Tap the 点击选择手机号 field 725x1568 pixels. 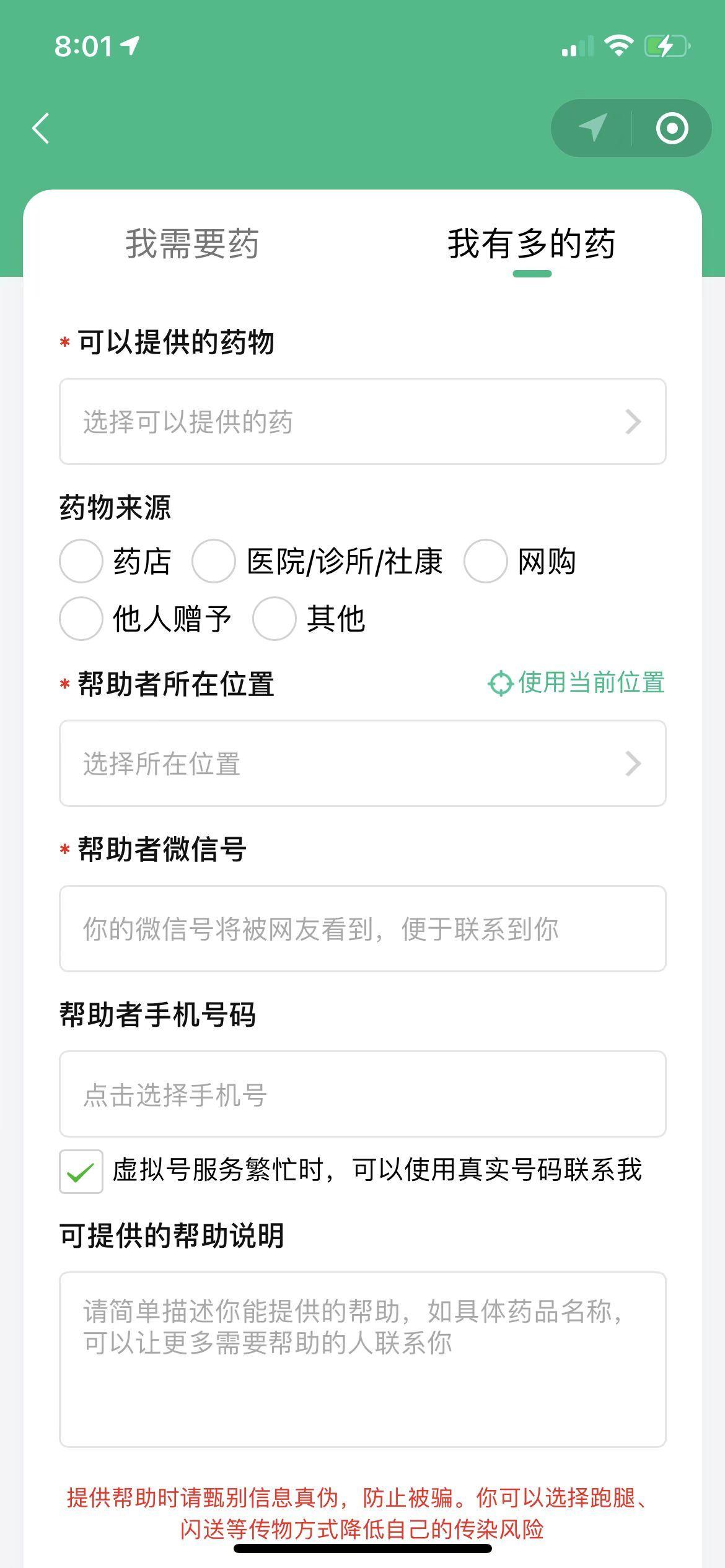[x=362, y=1094]
